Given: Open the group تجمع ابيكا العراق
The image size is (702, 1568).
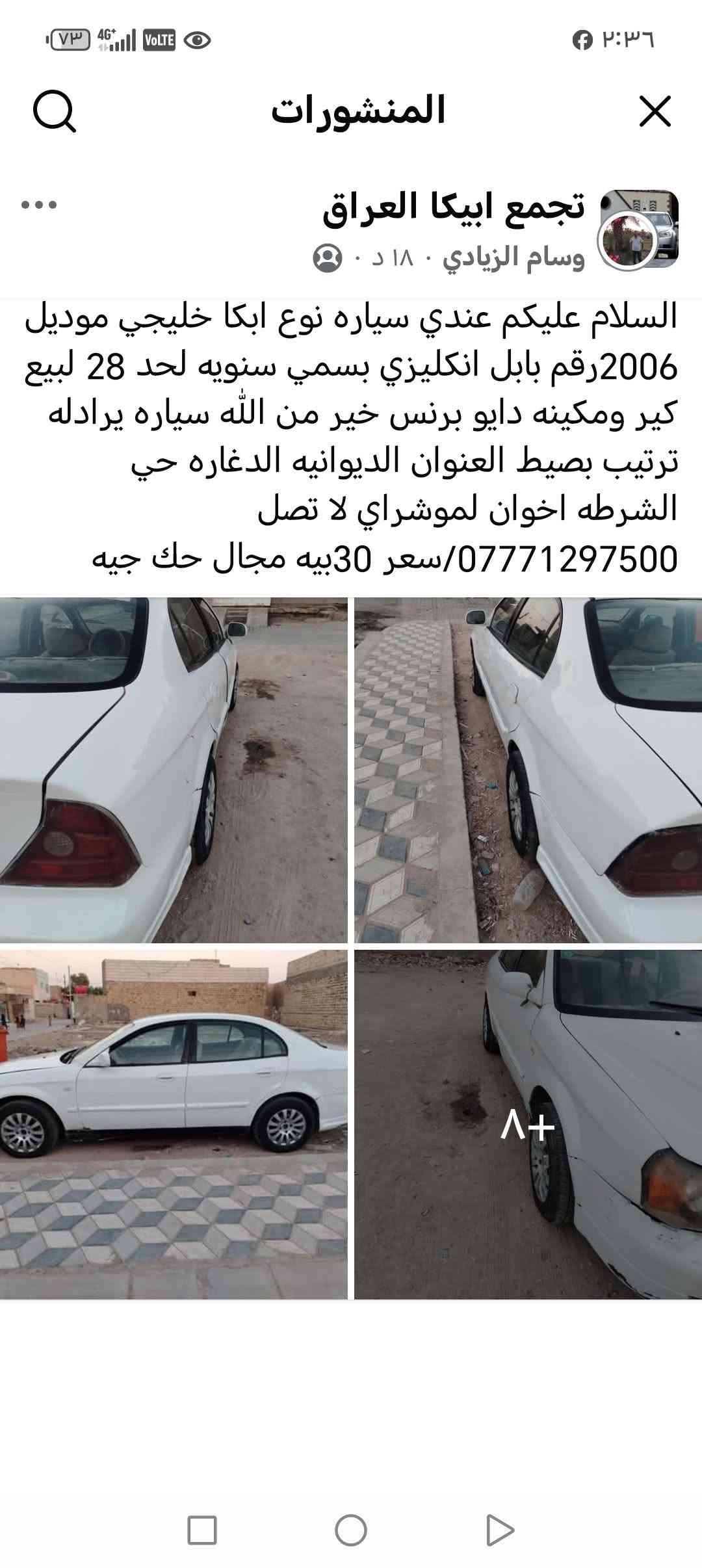Looking at the screenshot, I should click(454, 207).
